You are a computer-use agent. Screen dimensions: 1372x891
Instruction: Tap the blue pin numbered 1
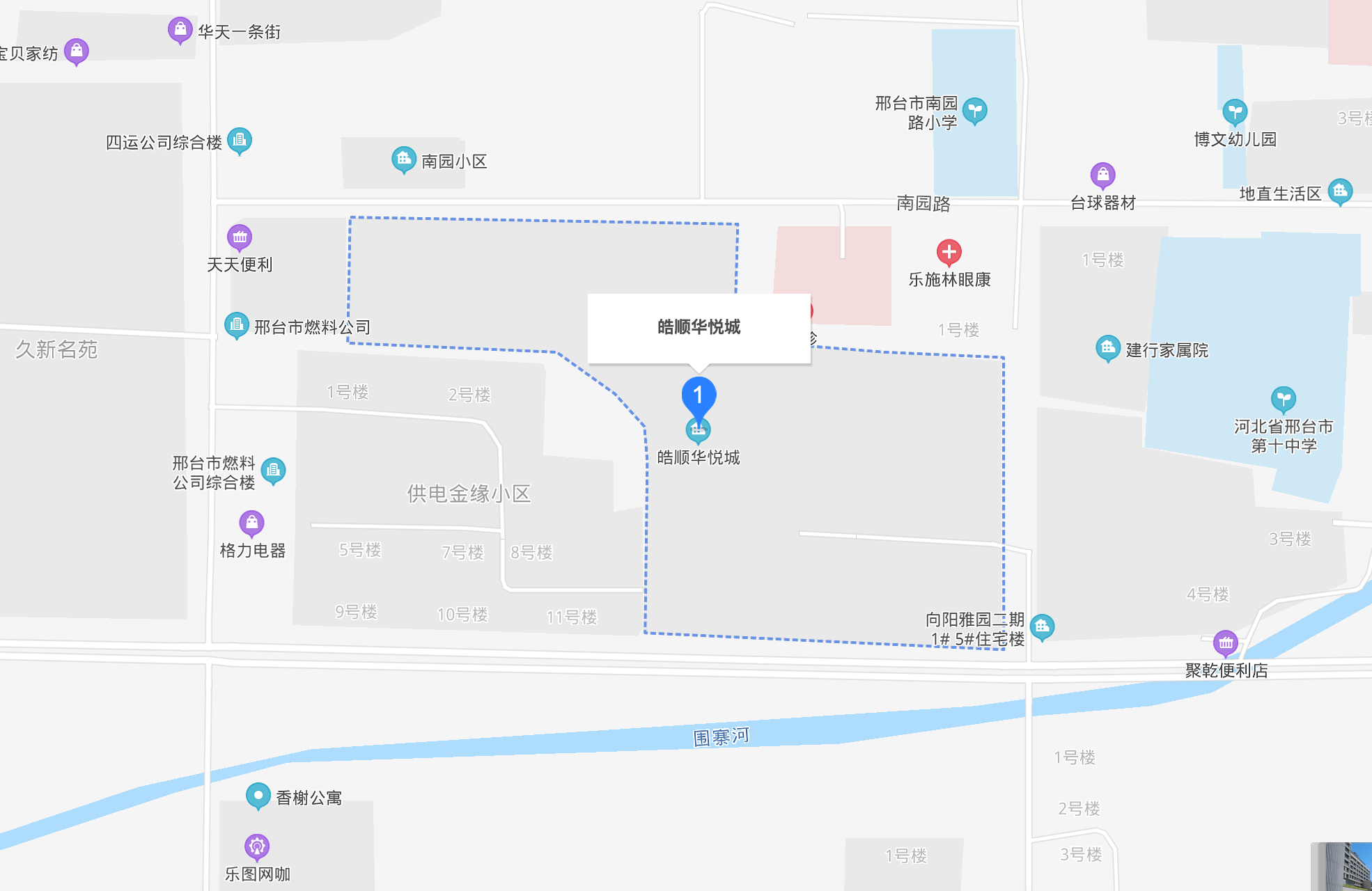click(x=699, y=395)
